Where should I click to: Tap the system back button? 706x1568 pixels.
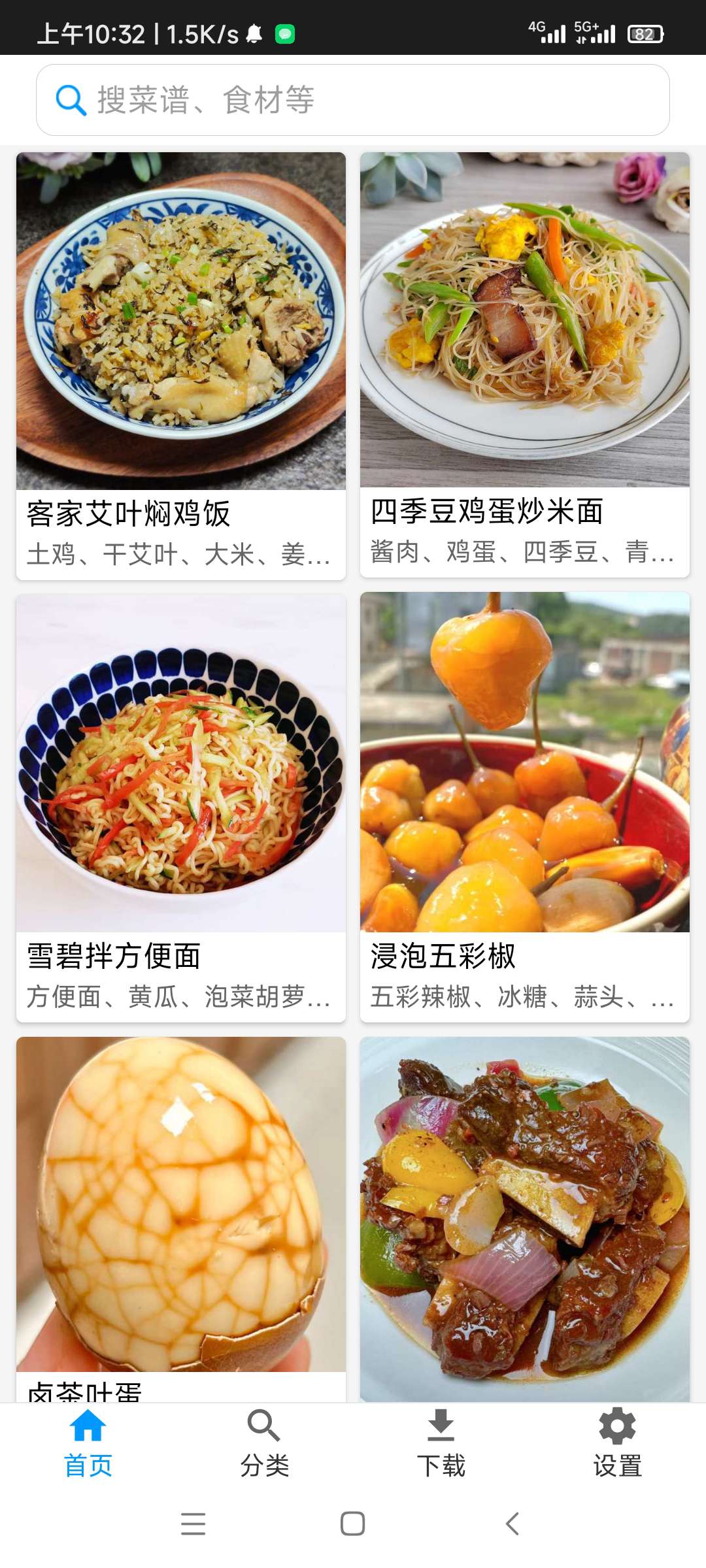(x=513, y=1524)
